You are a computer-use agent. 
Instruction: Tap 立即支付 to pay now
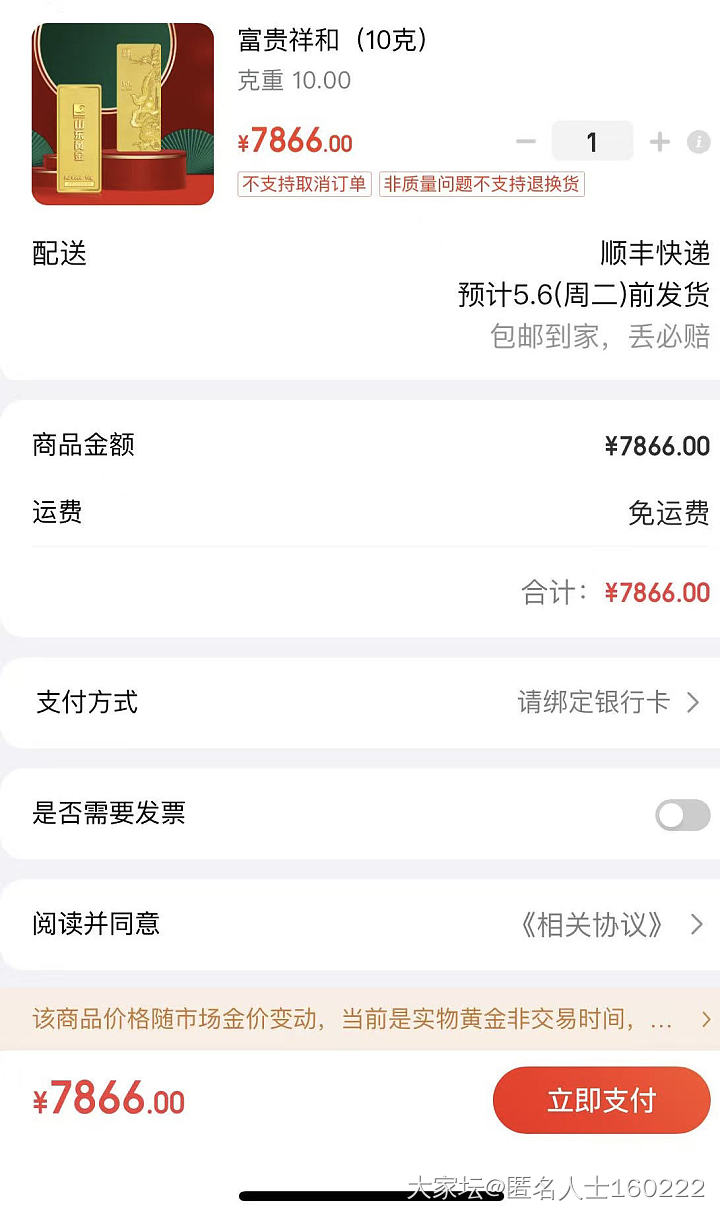601,1100
